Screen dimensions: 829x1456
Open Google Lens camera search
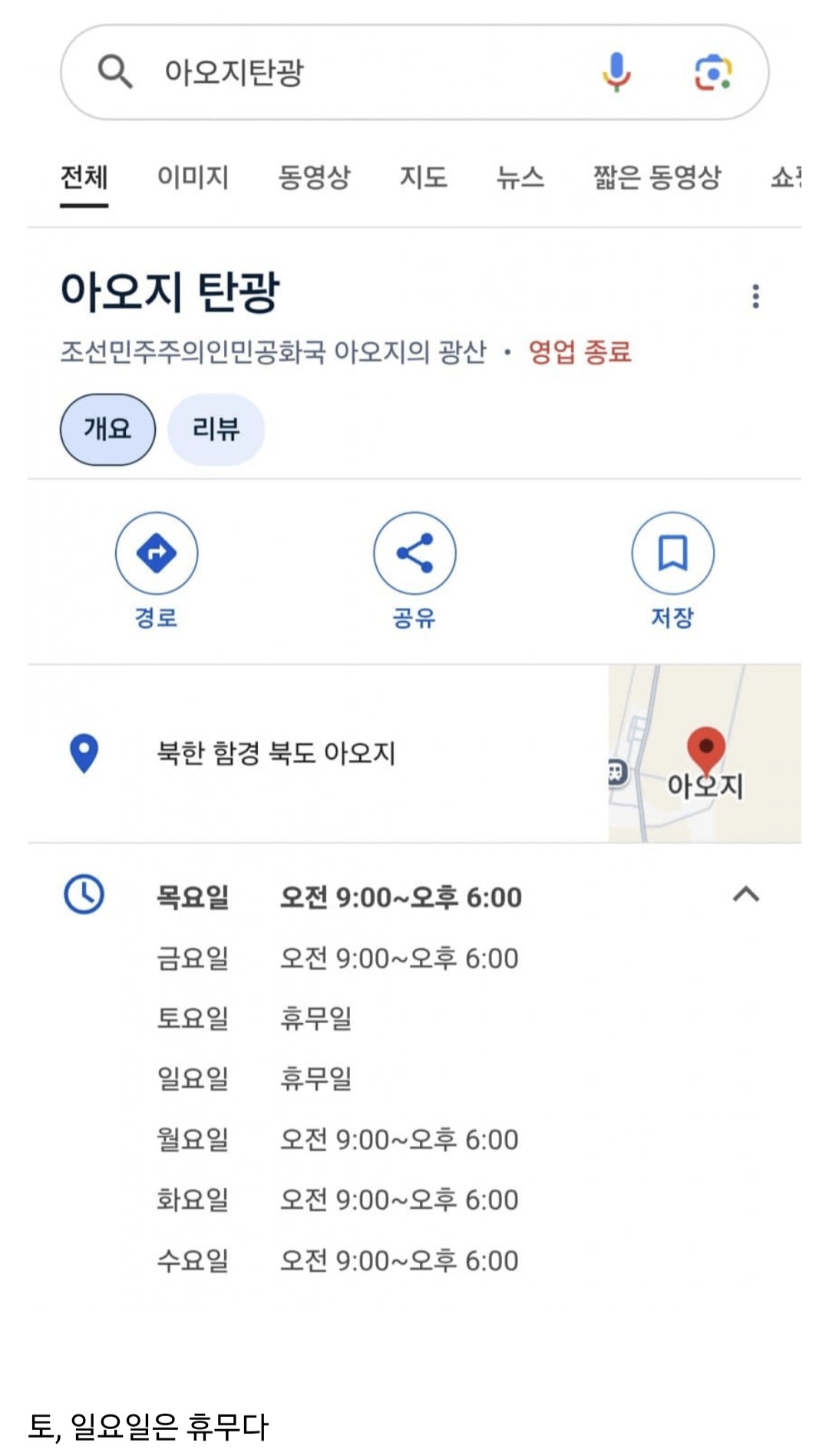[713, 73]
